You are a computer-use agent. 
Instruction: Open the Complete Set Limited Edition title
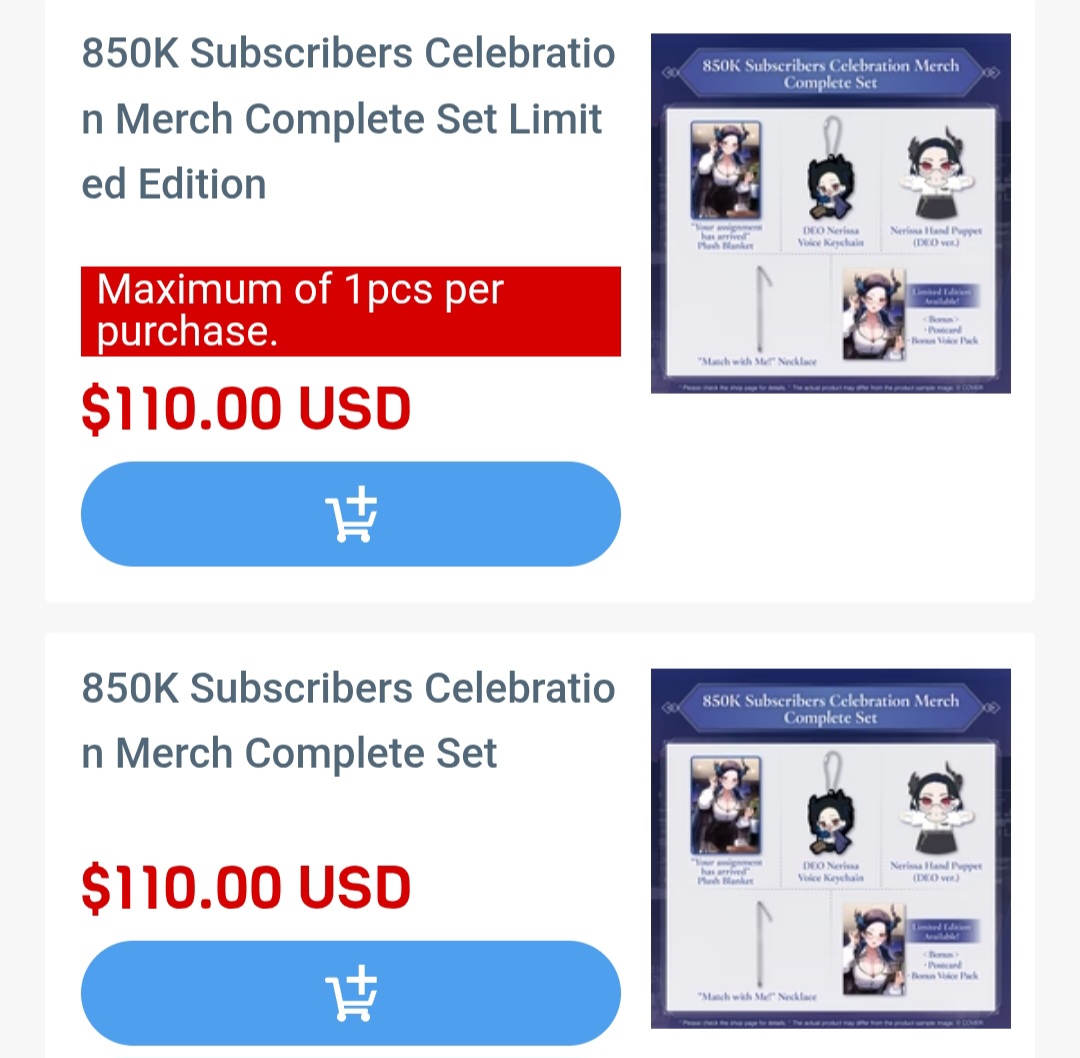[347, 119]
